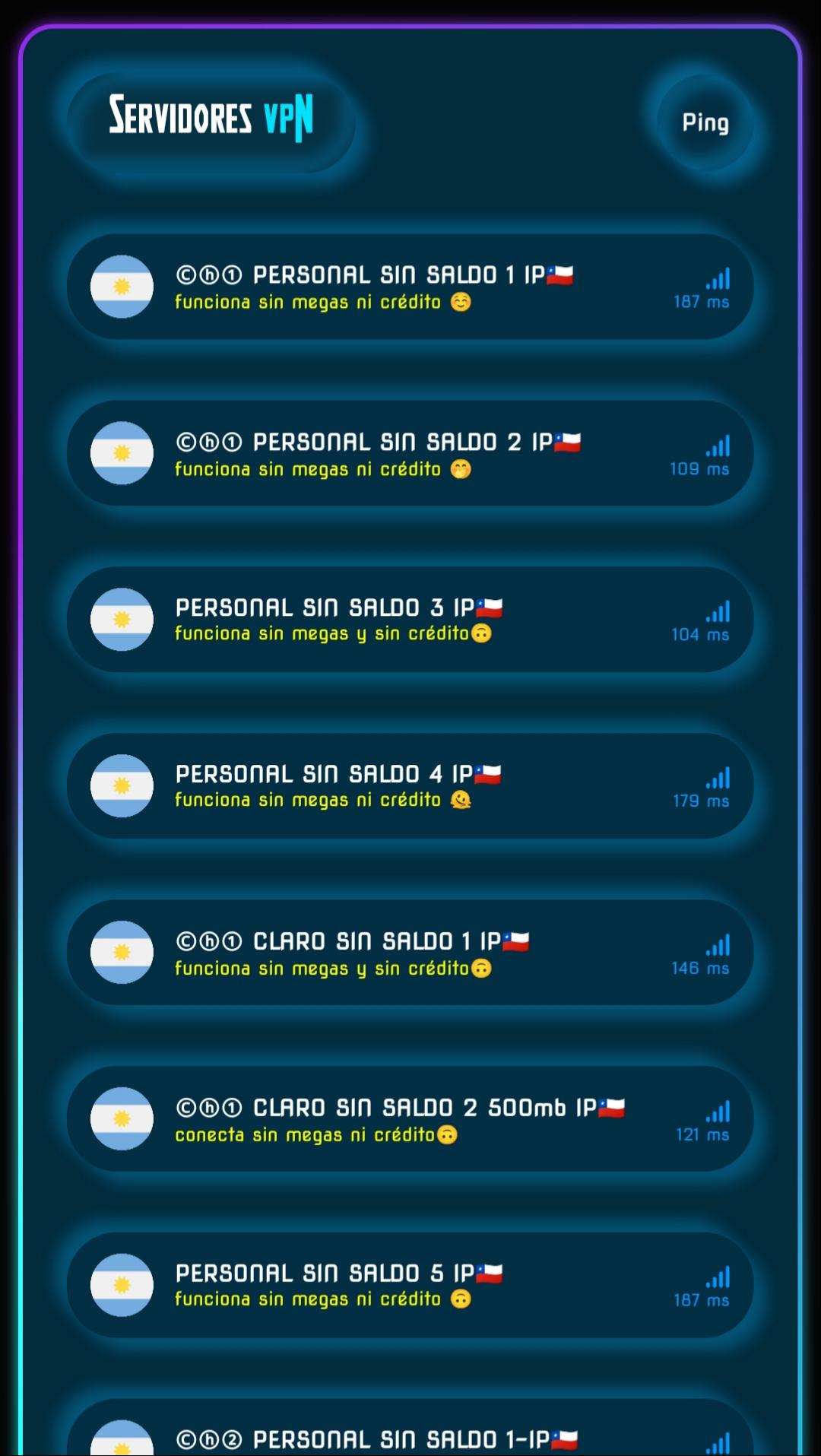This screenshot has width=821, height=1456.
Task: Choose the PERSONAL SIN SALDO 5 IP server
Action: (410, 1286)
